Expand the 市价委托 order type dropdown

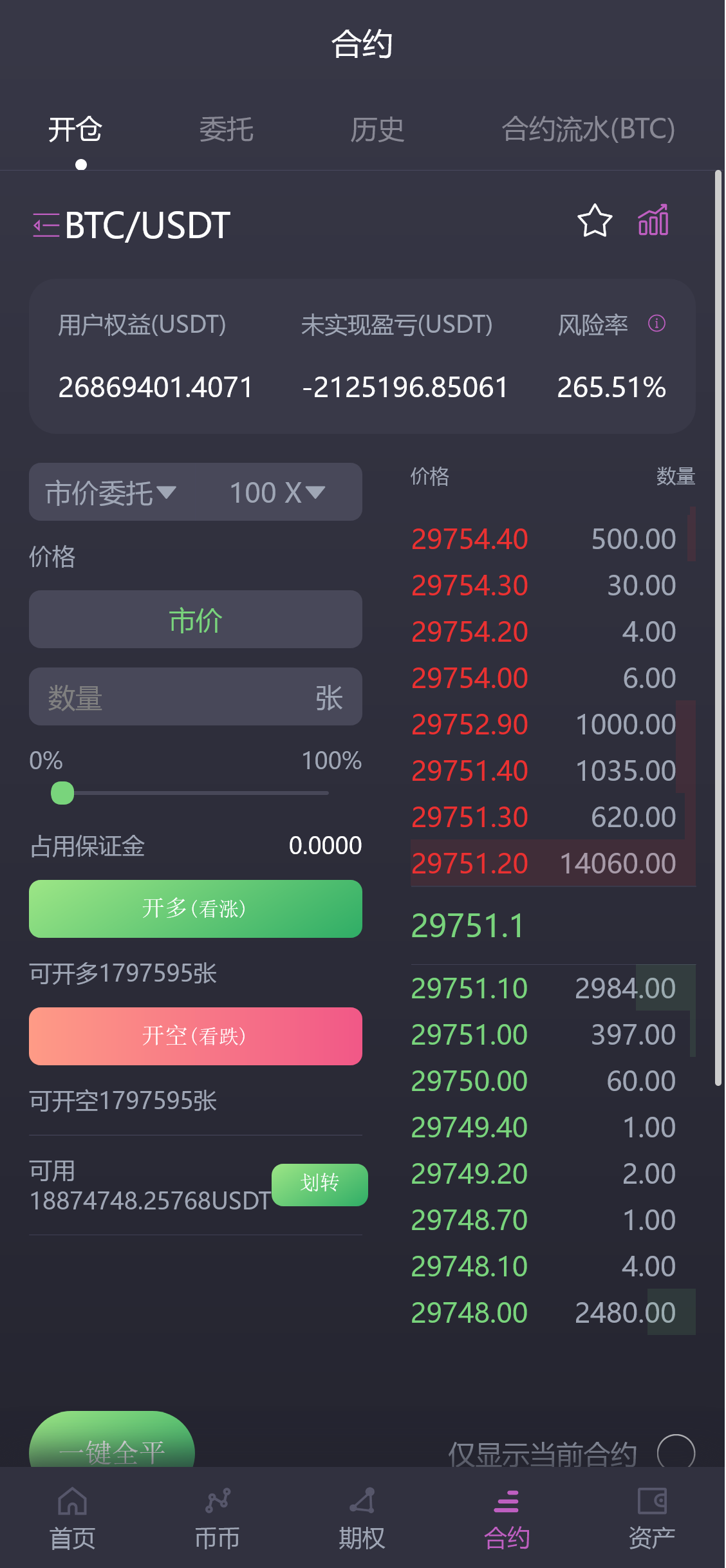[111, 492]
